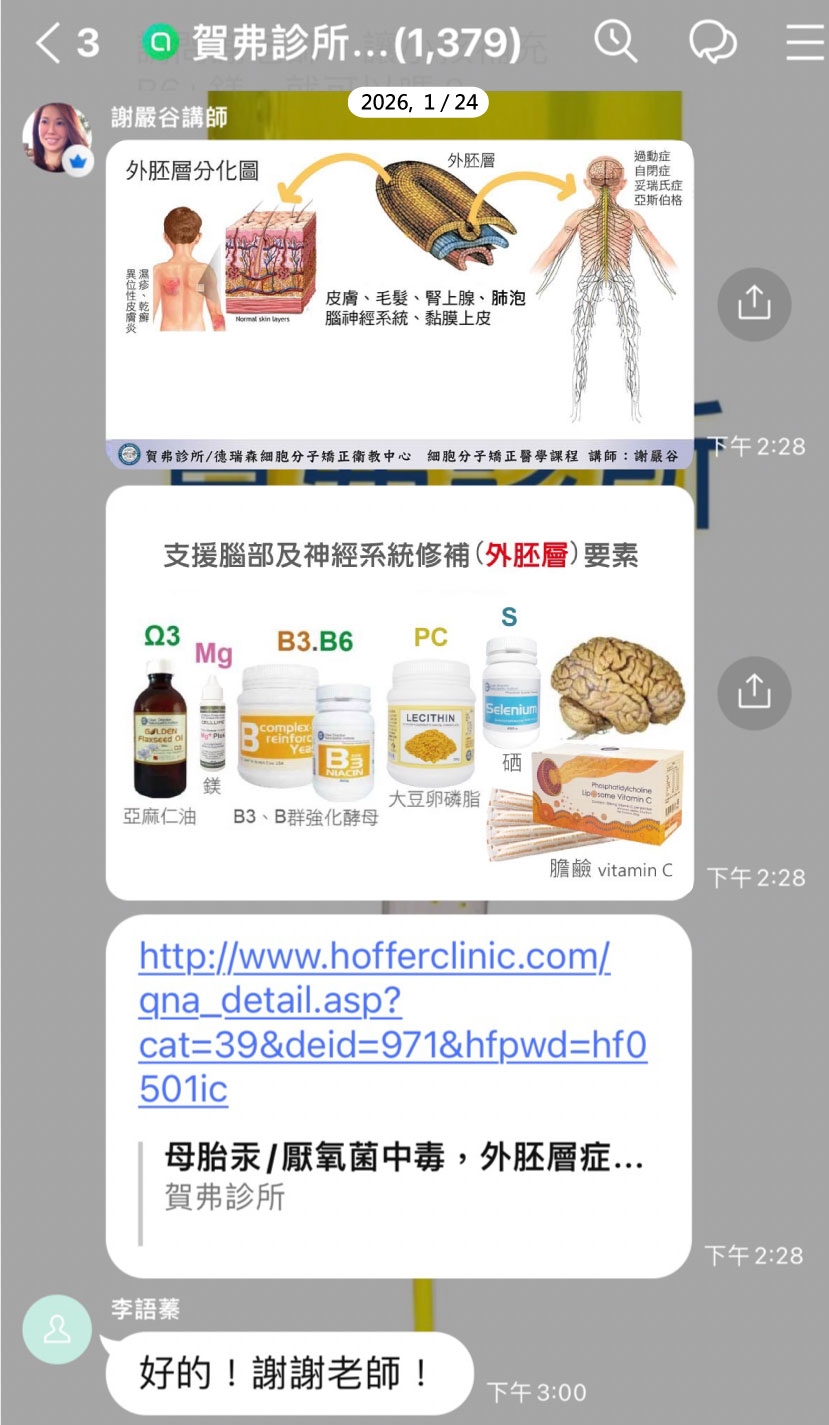View 謝嚴谷講師's profile picture
Viewport: 829px width, 1425px height.
coord(57,137)
